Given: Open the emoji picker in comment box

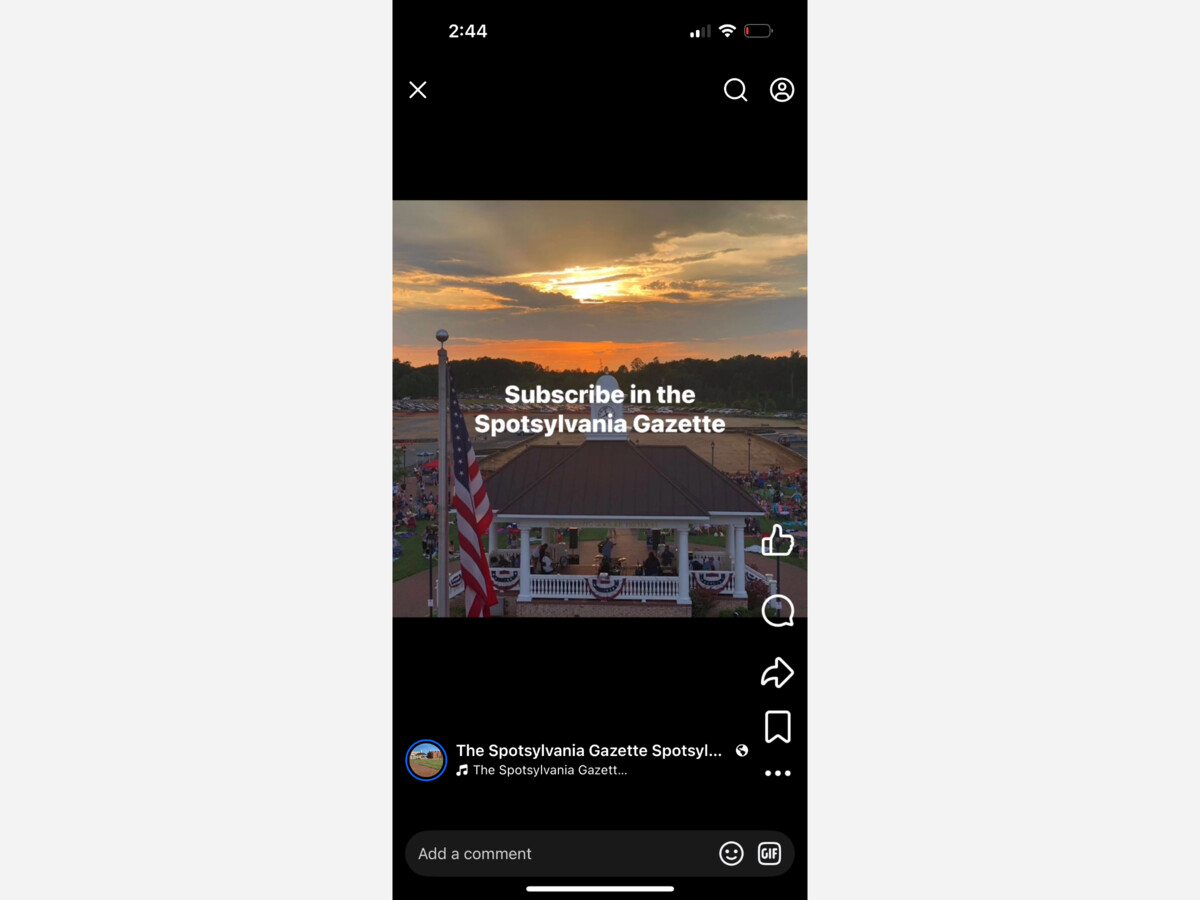Looking at the screenshot, I should (x=731, y=854).
